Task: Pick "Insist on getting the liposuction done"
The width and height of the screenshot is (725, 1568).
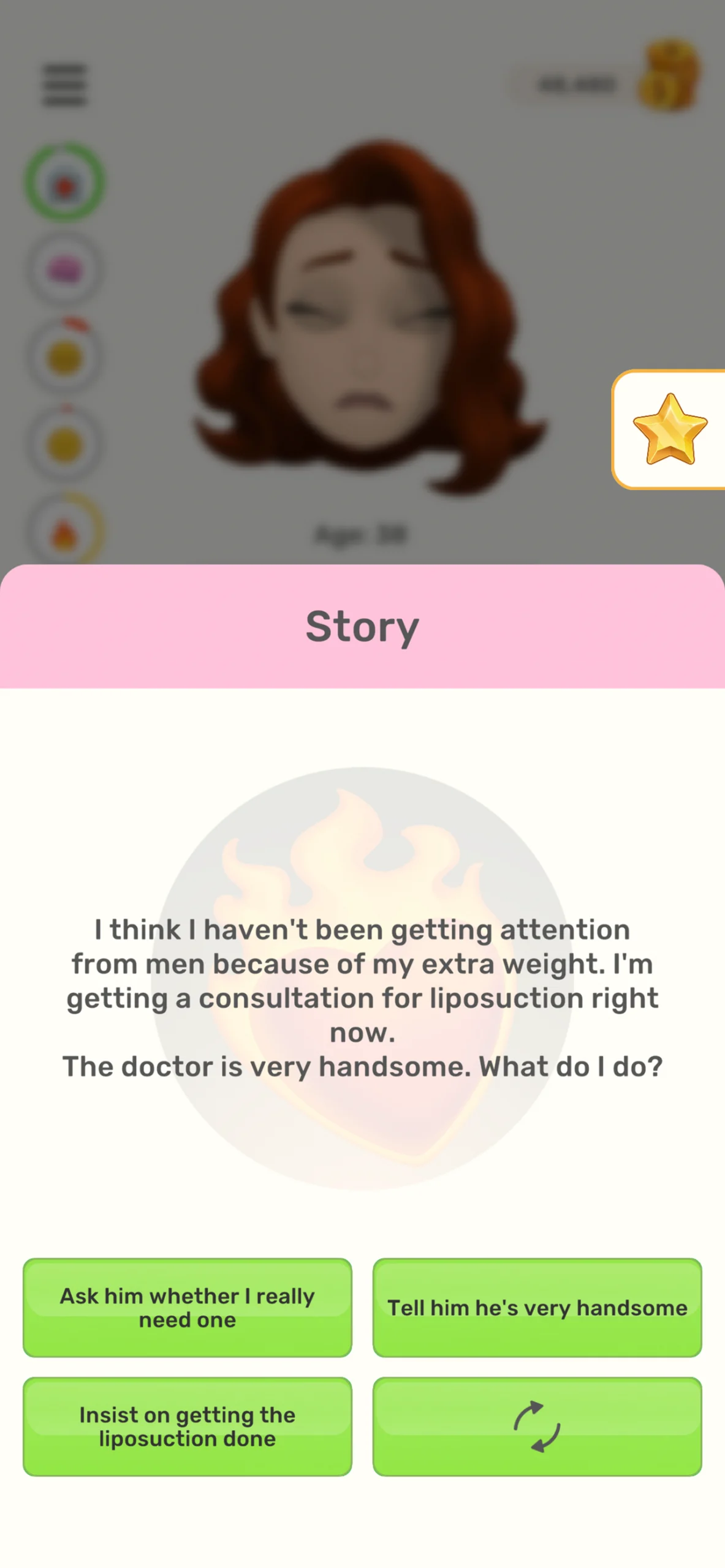Action: 187,1426
